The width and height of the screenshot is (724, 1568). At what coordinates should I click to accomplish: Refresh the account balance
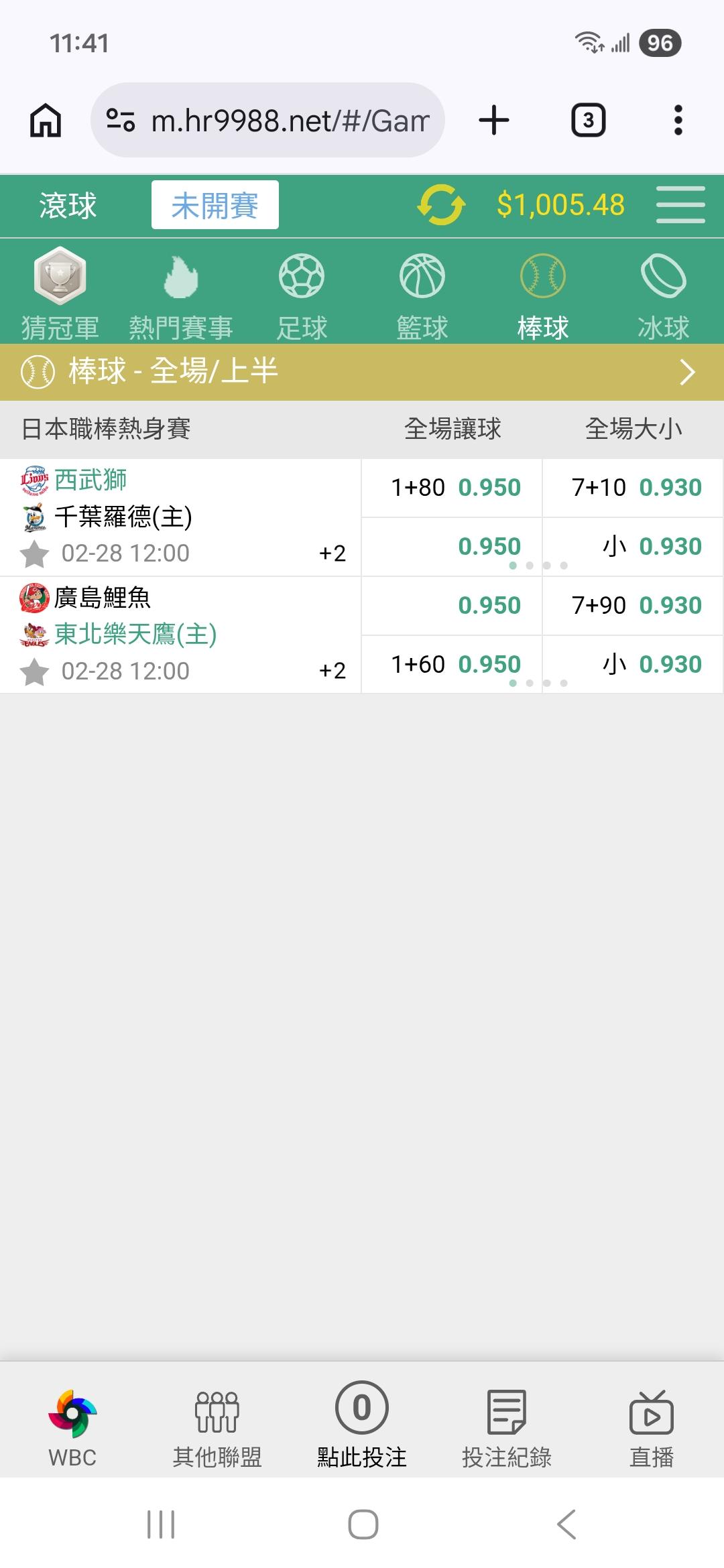(440, 205)
